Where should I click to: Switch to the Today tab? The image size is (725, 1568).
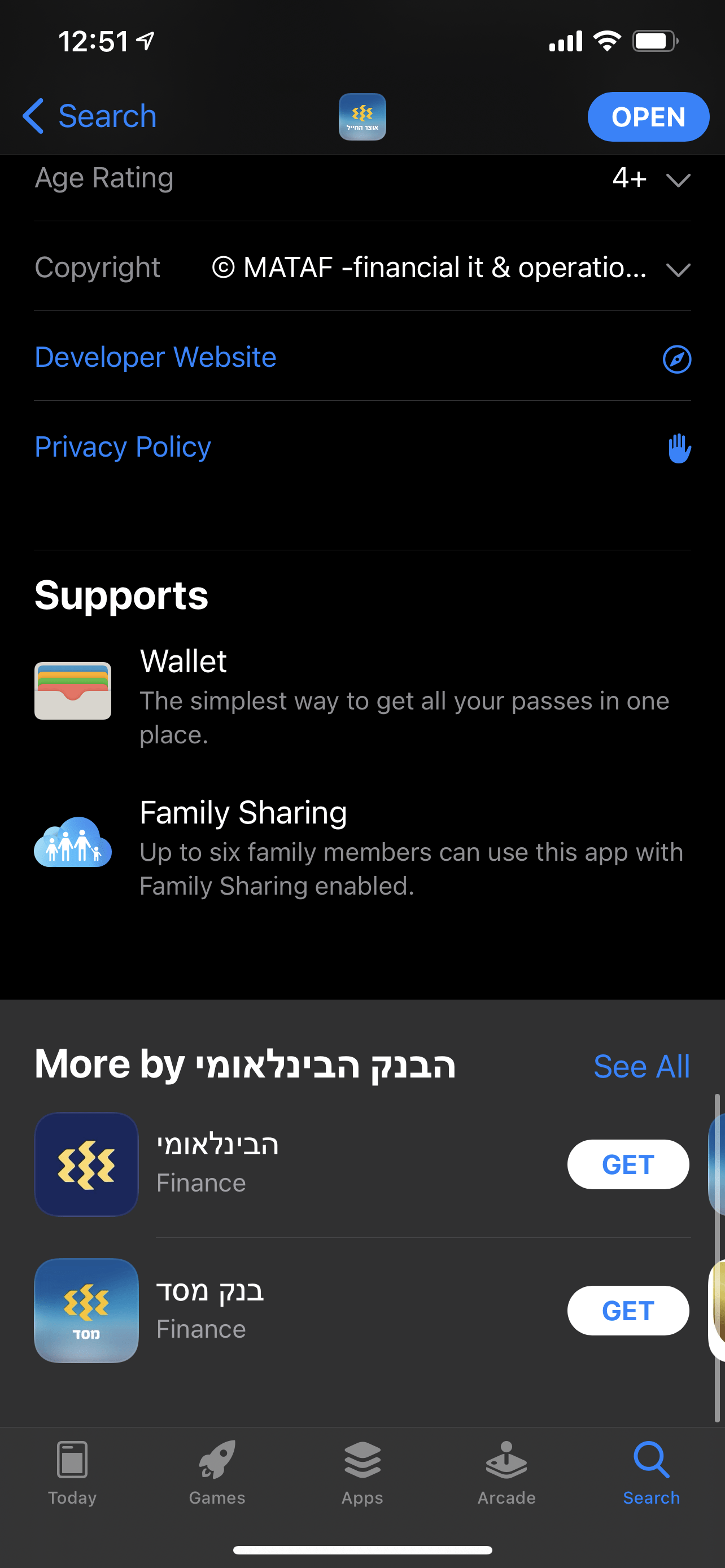(x=72, y=1472)
